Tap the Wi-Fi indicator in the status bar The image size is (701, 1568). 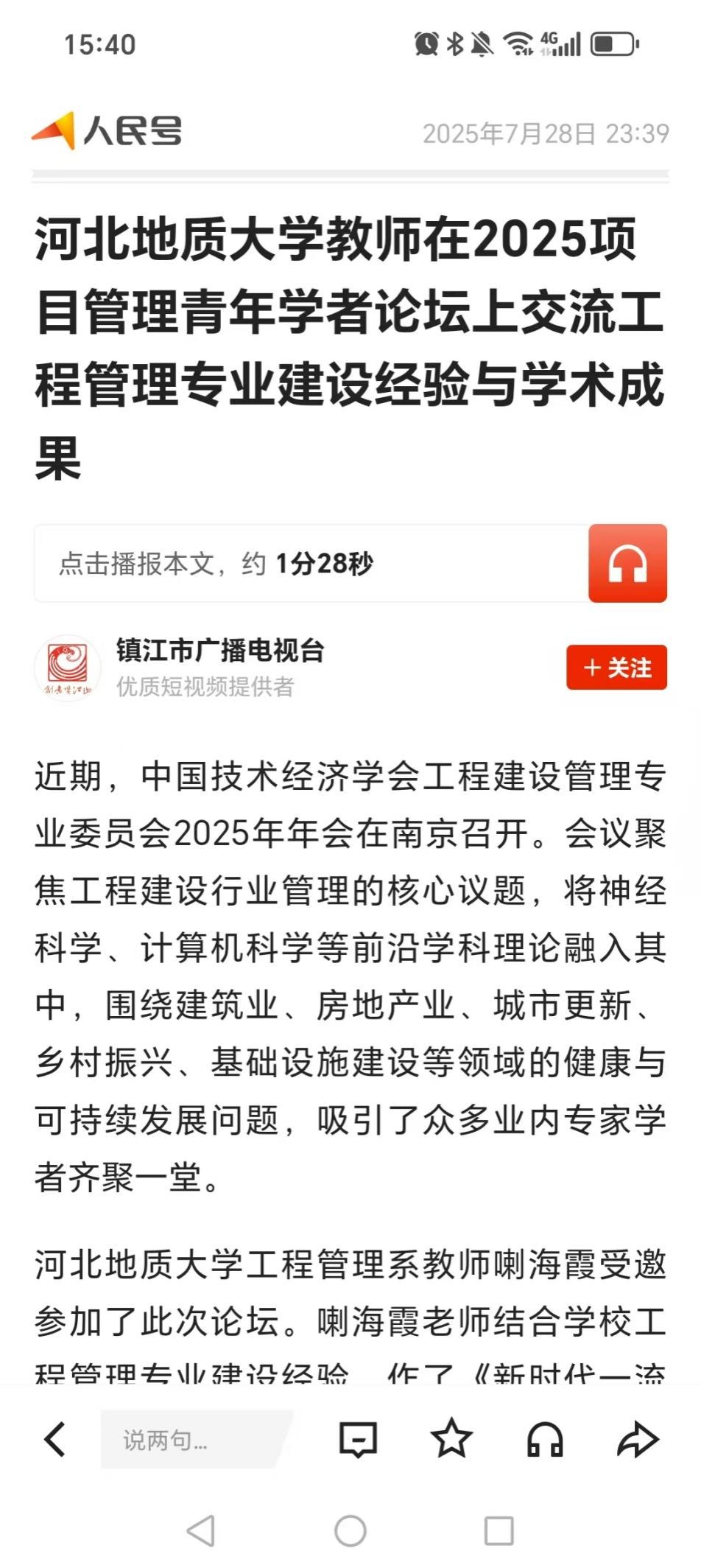point(519,44)
